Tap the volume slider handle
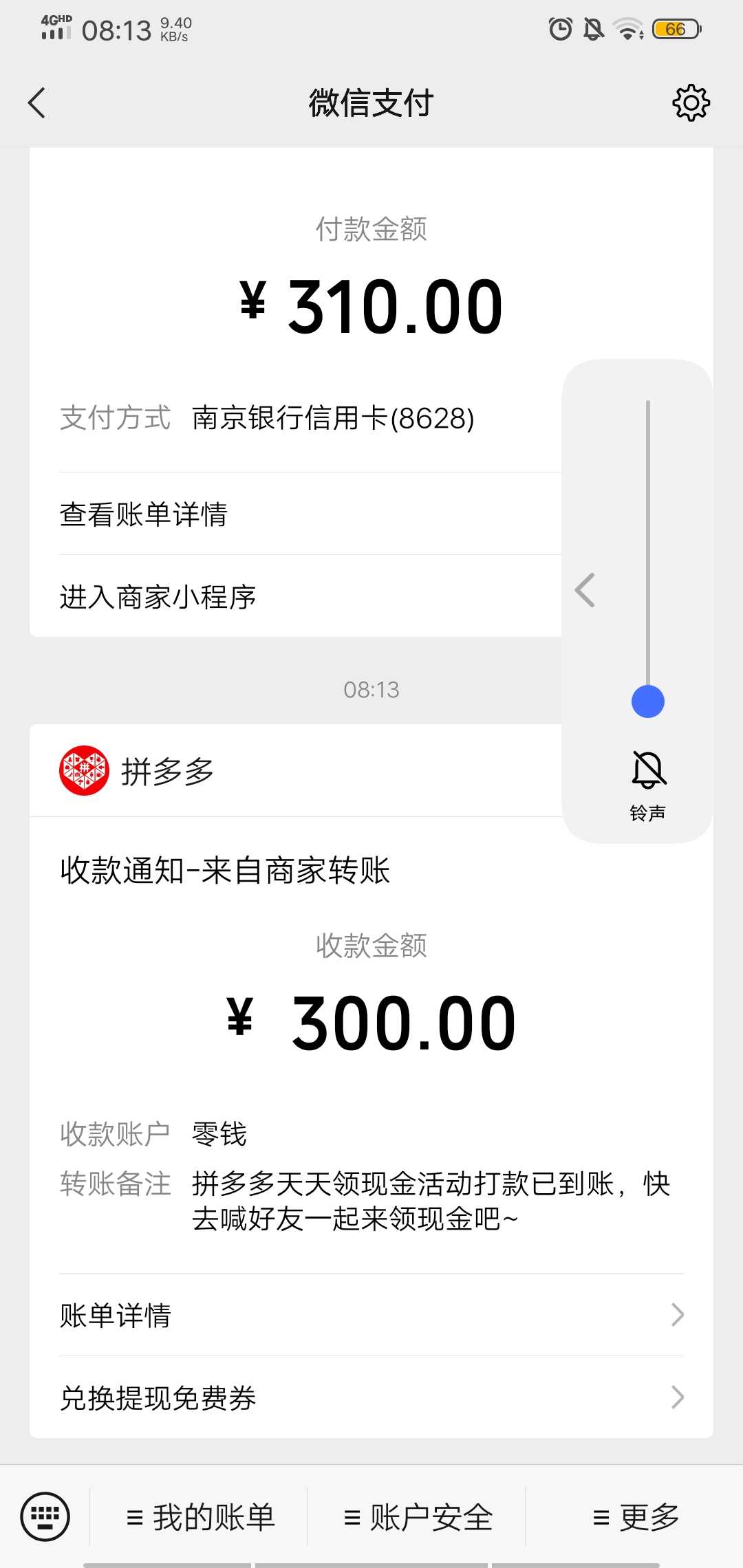Viewport: 743px width, 1568px height. pyautogui.click(x=648, y=701)
